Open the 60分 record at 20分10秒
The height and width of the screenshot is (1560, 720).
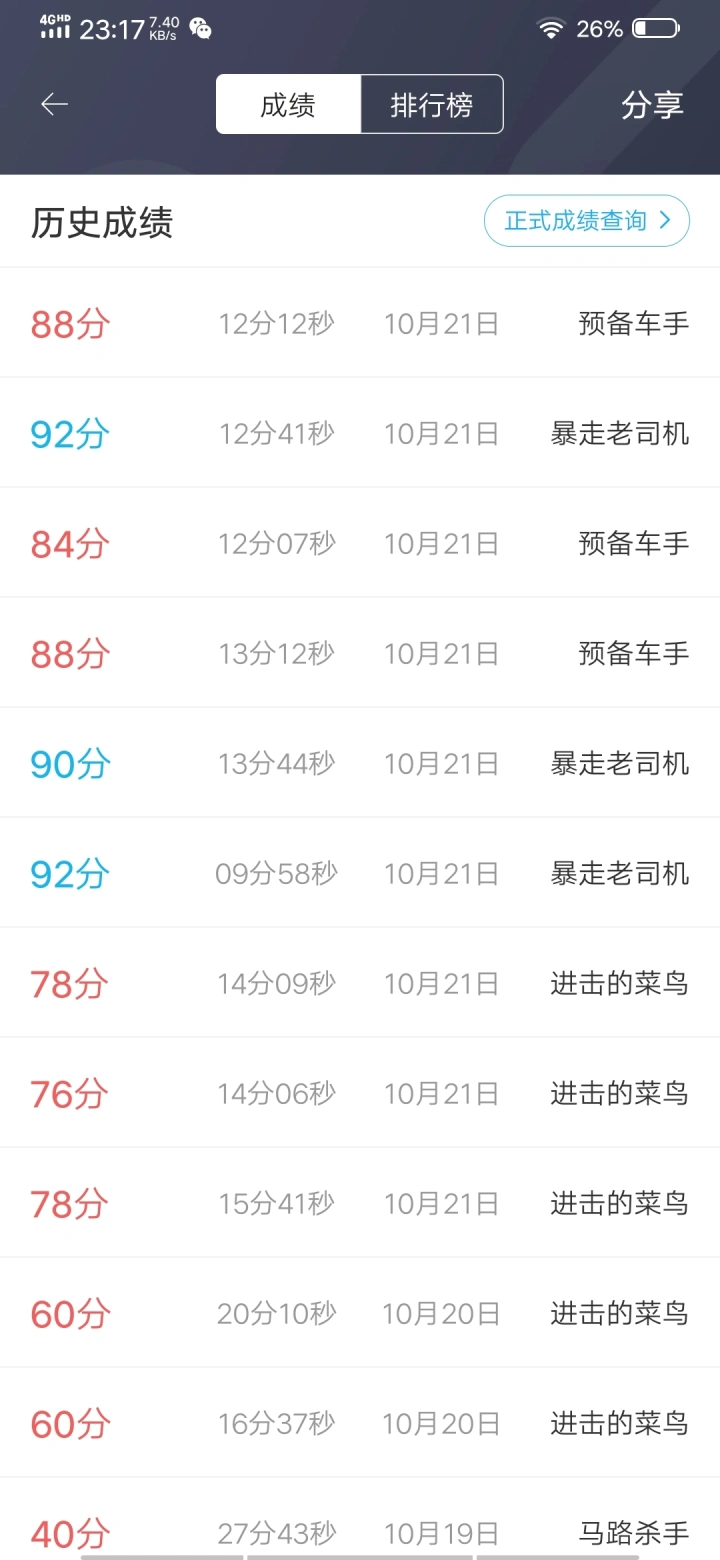click(x=360, y=1313)
